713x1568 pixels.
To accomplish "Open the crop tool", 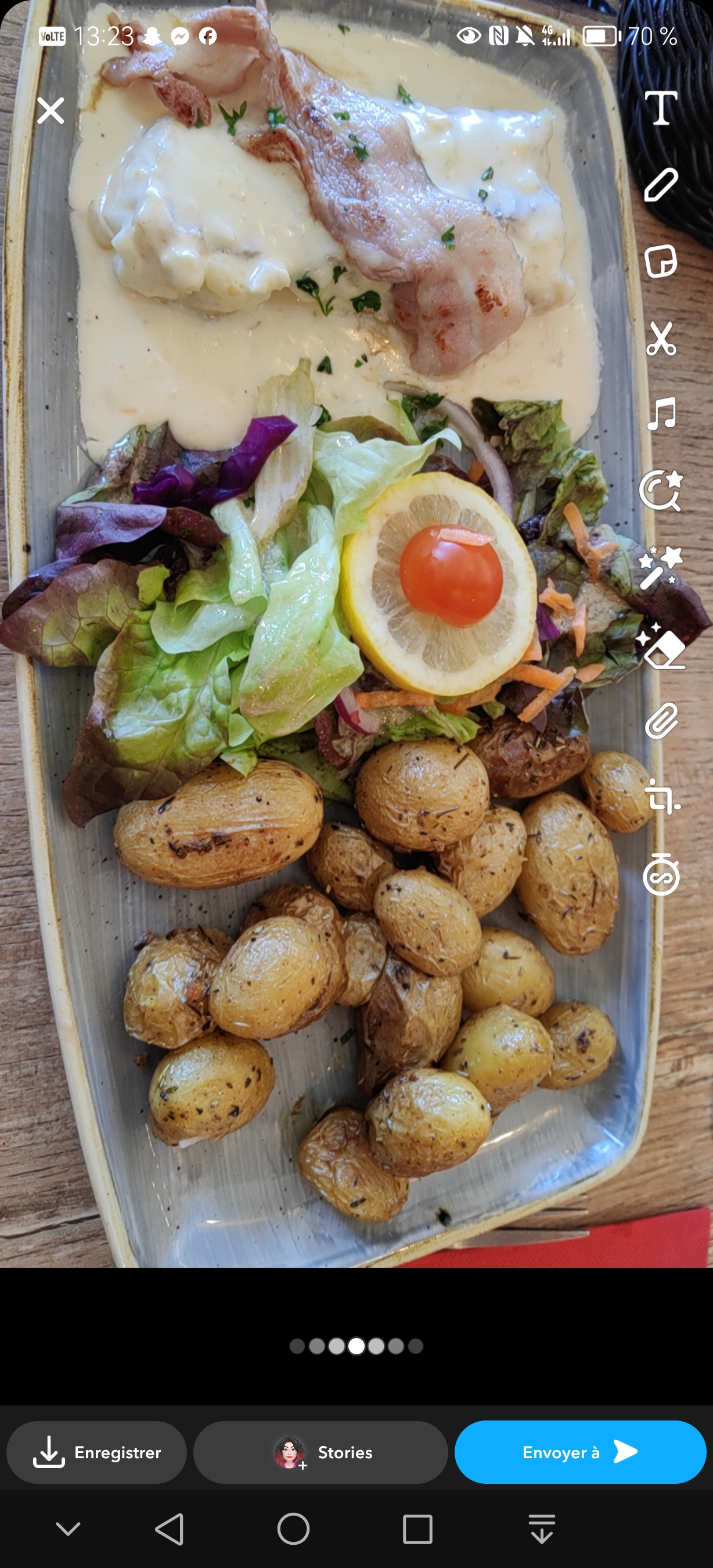I will pyautogui.click(x=661, y=797).
